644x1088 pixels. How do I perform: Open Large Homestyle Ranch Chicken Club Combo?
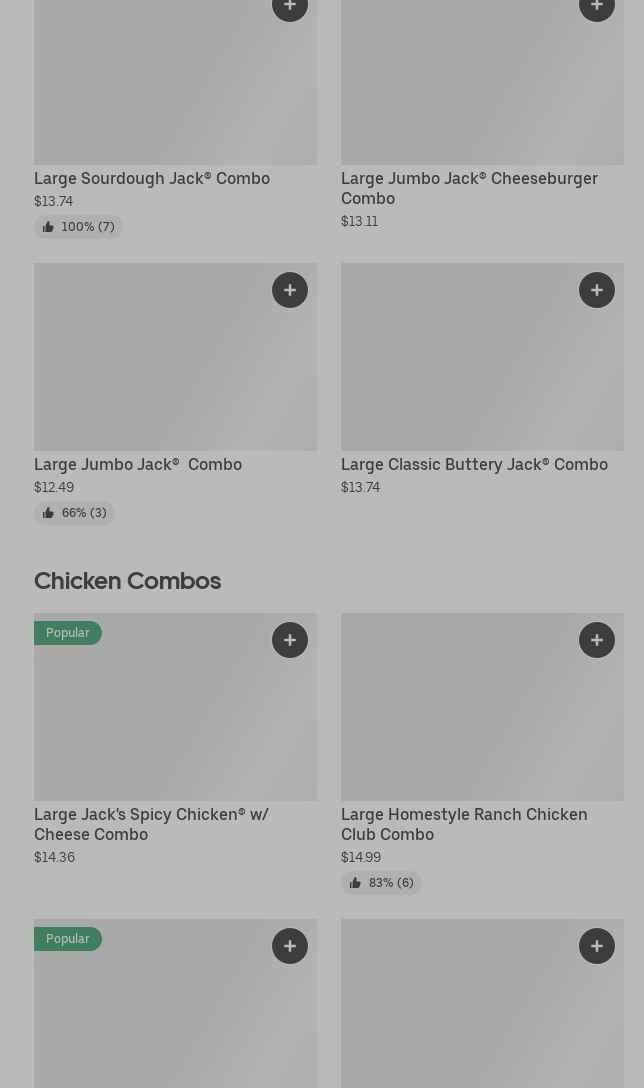[464, 824]
